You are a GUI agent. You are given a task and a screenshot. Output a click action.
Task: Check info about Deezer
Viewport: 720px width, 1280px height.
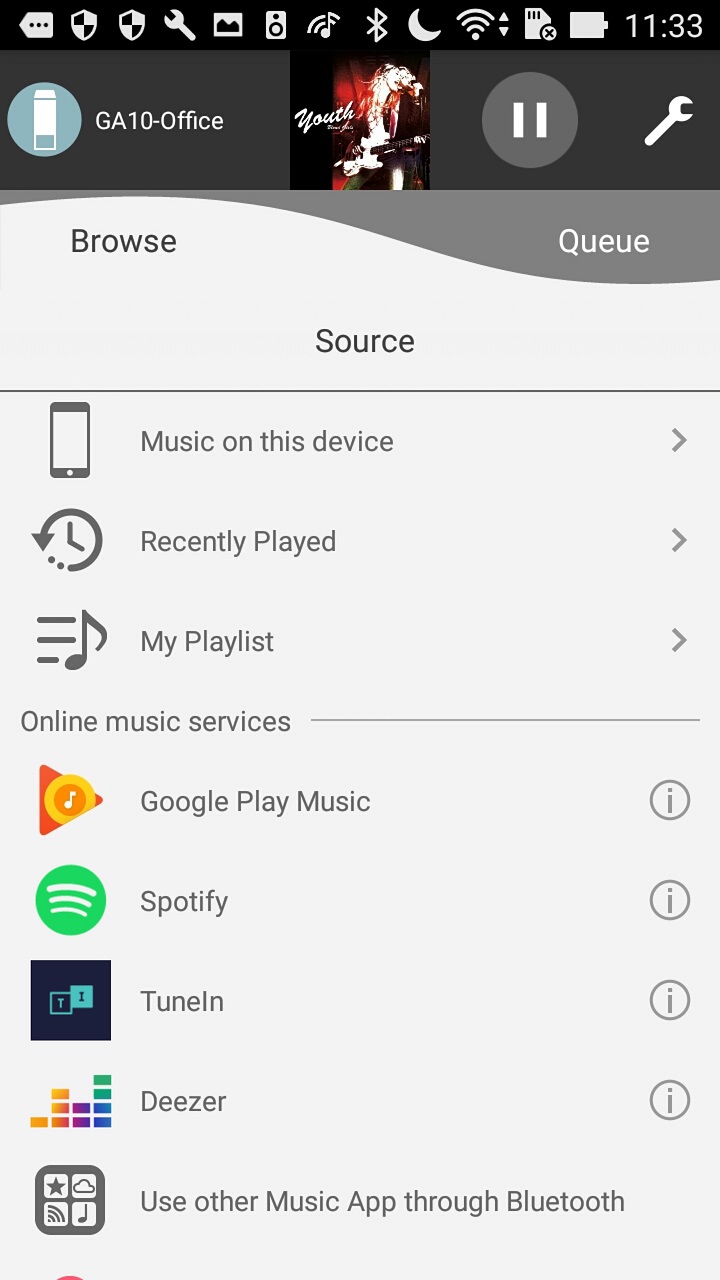(x=670, y=1101)
